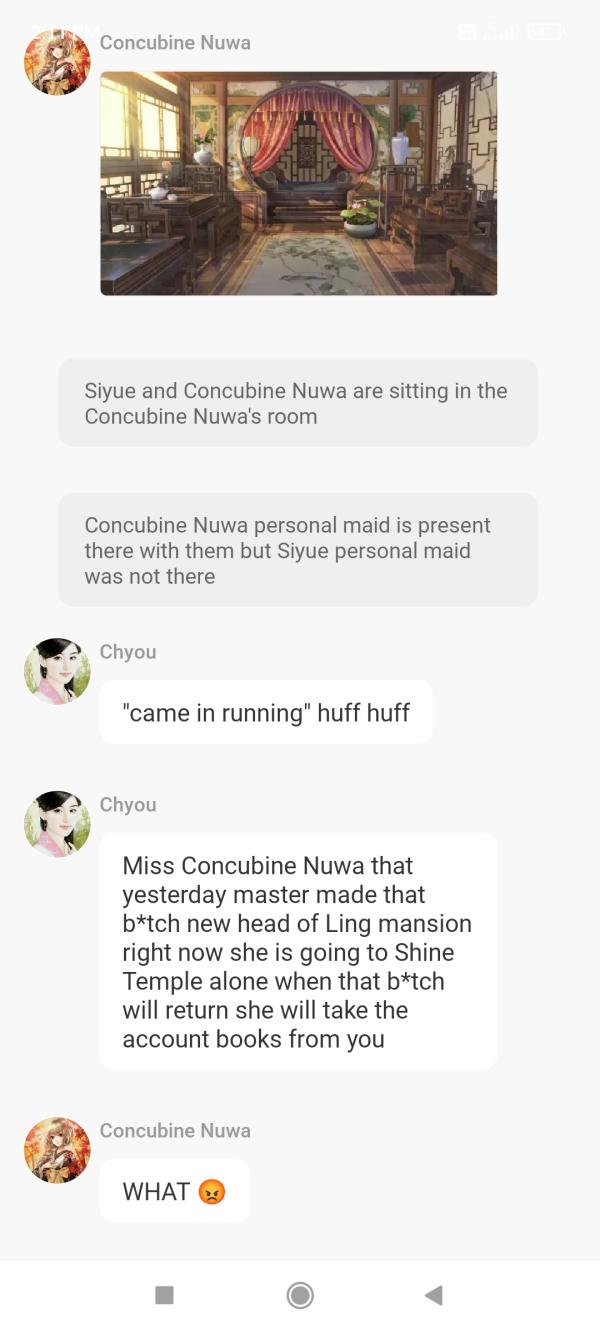
Task: Open recent apps from the navigation bar
Action: pyautogui.click(x=165, y=1295)
